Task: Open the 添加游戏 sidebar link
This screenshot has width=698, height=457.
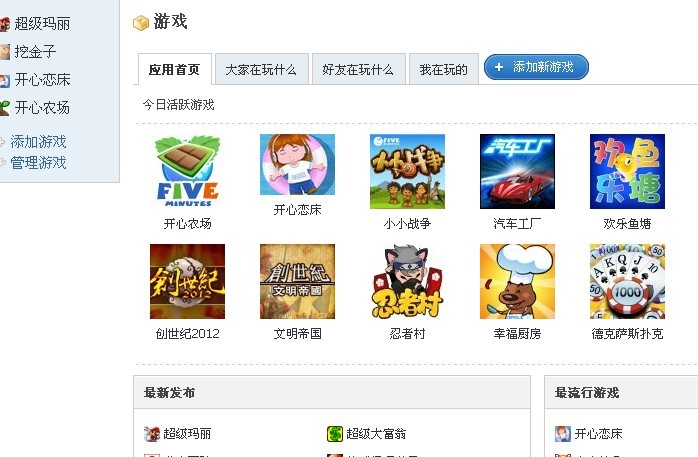Action: point(38,142)
